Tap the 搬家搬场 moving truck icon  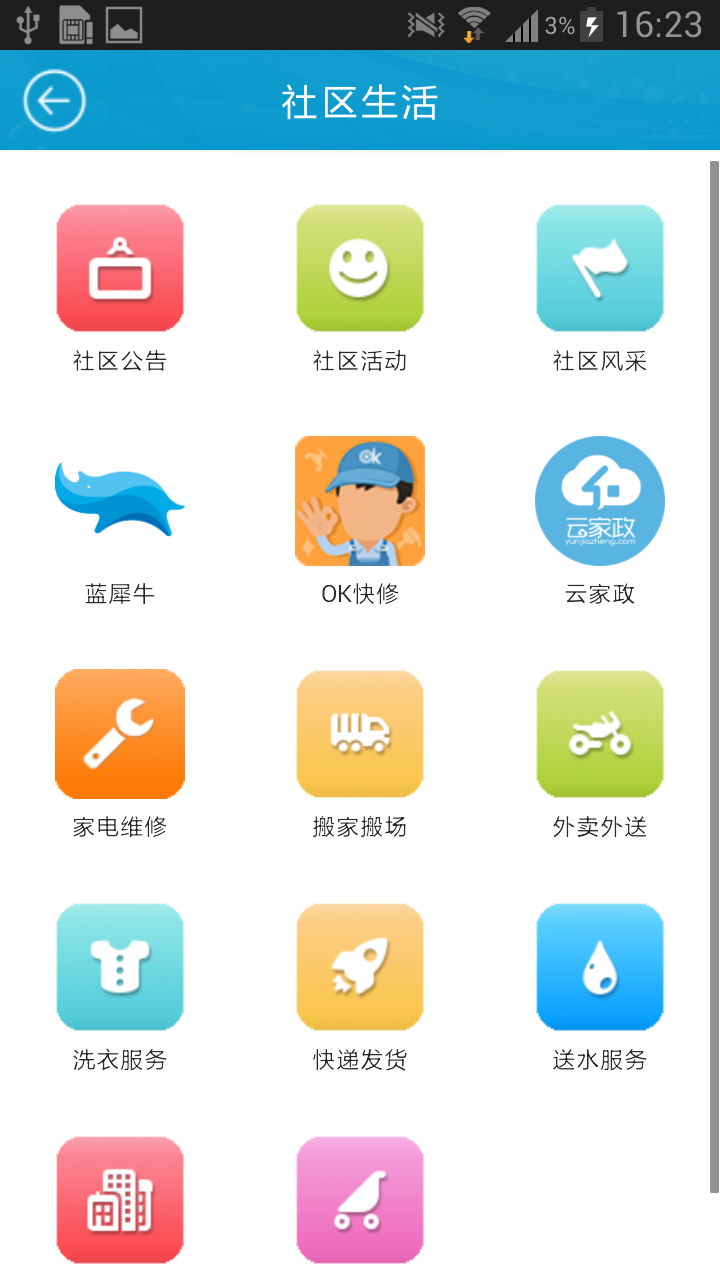pyautogui.click(x=360, y=733)
